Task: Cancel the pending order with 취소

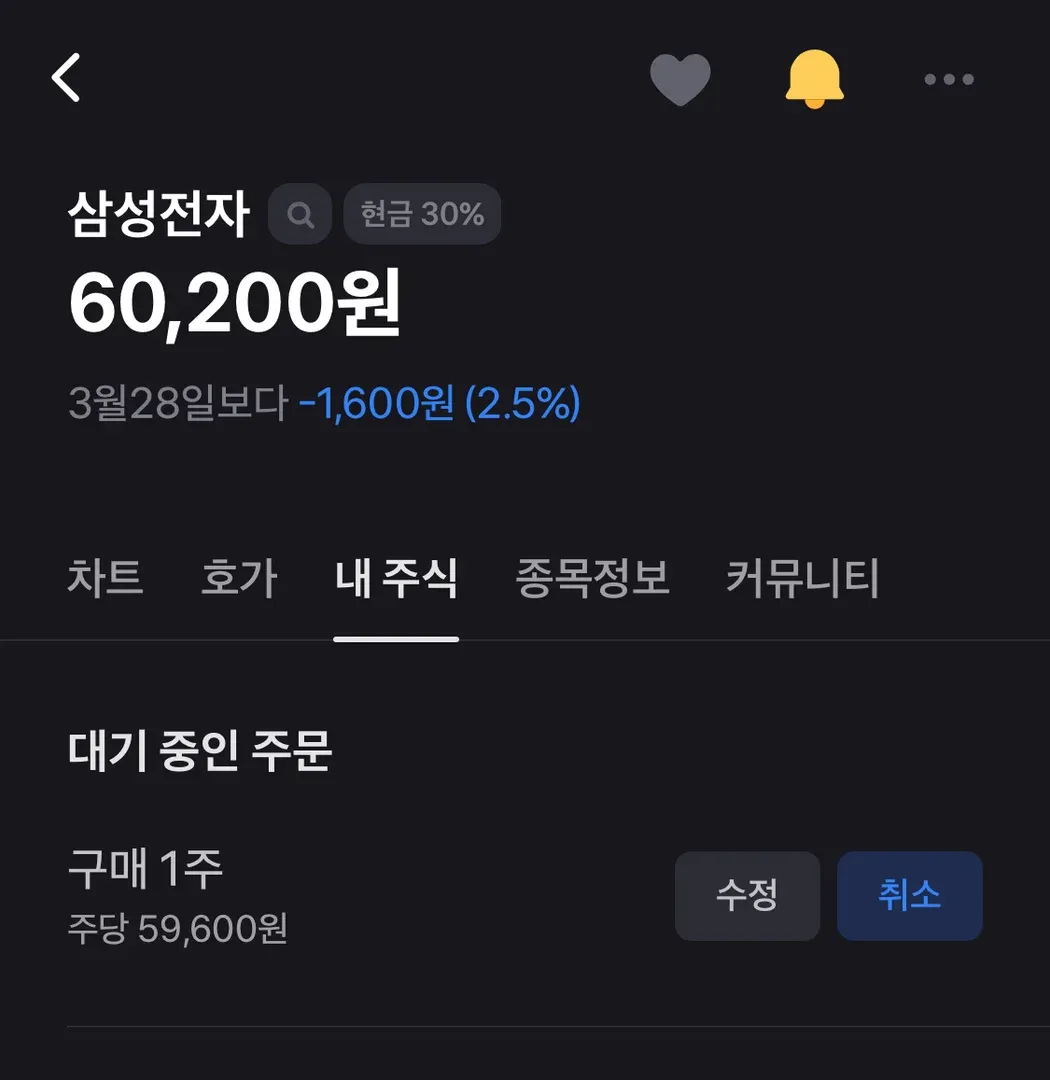Action: click(x=909, y=895)
